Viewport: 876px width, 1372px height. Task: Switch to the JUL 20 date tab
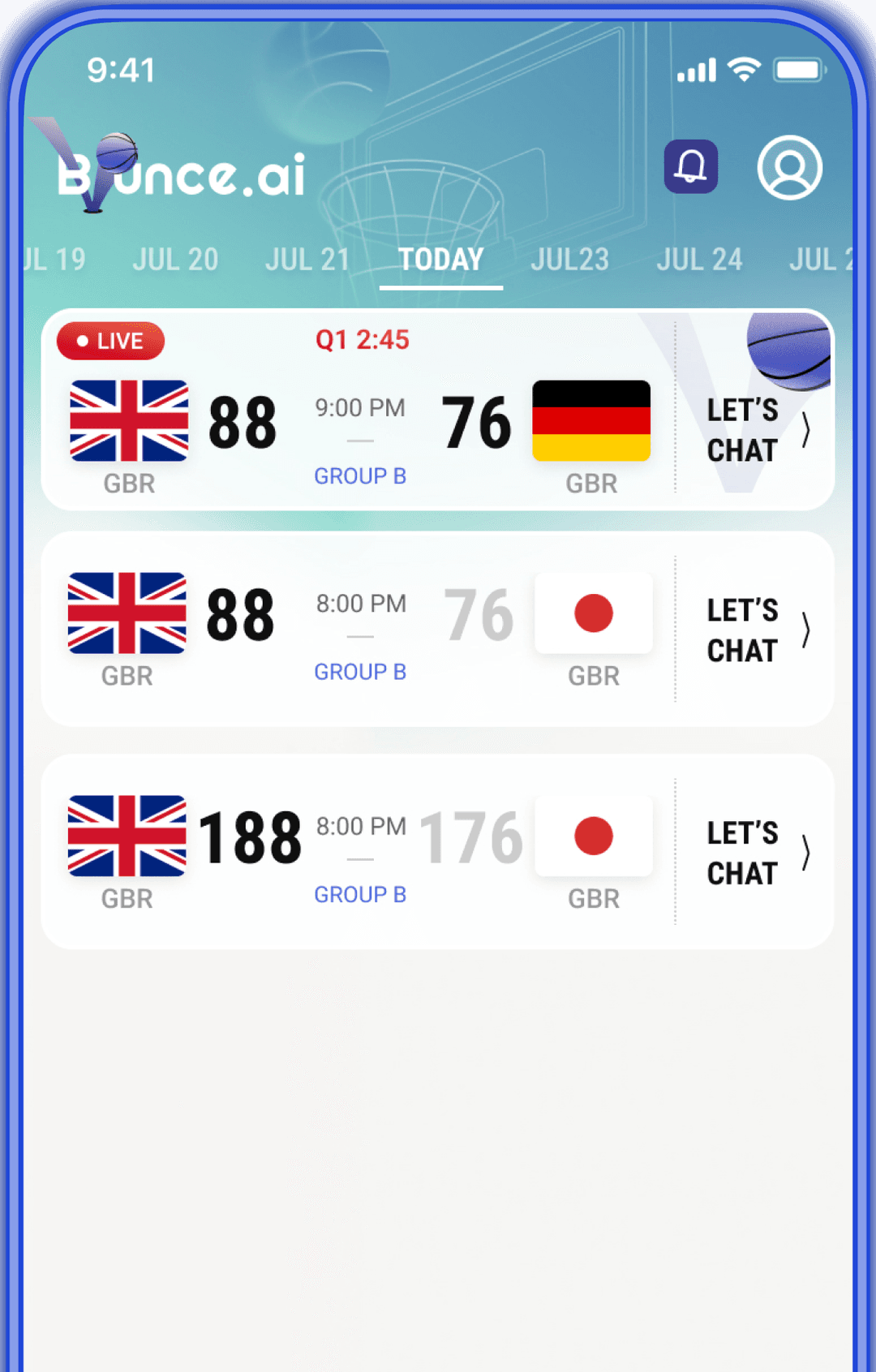[175, 260]
